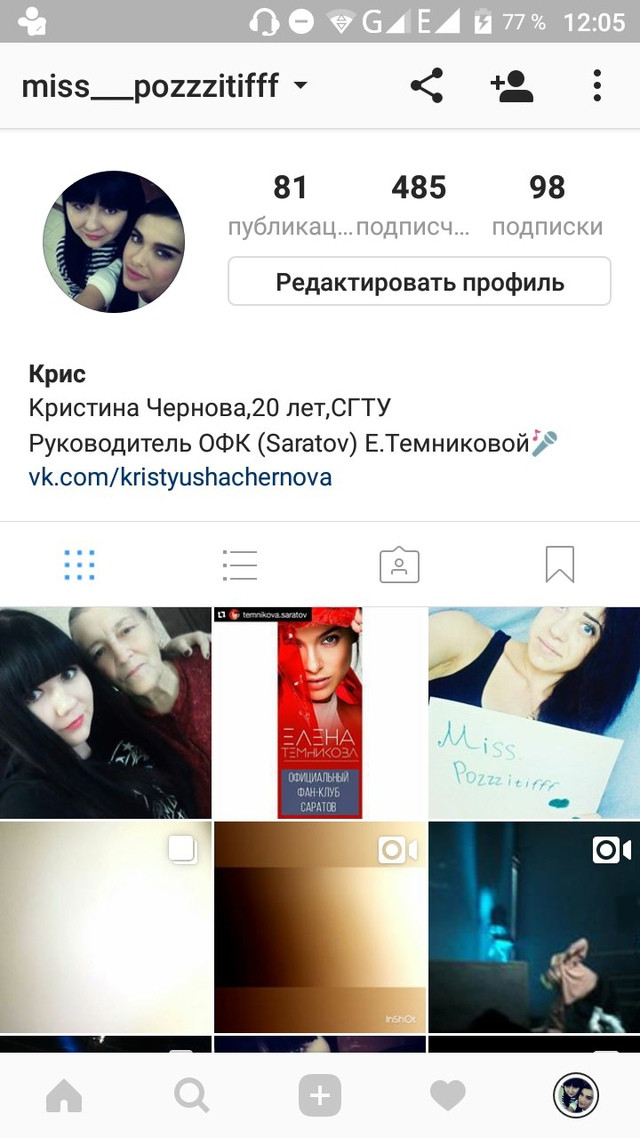Screen dimensions: 640x1138
Task: Open the saved bookmarks tab
Action: (x=559, y=565)
